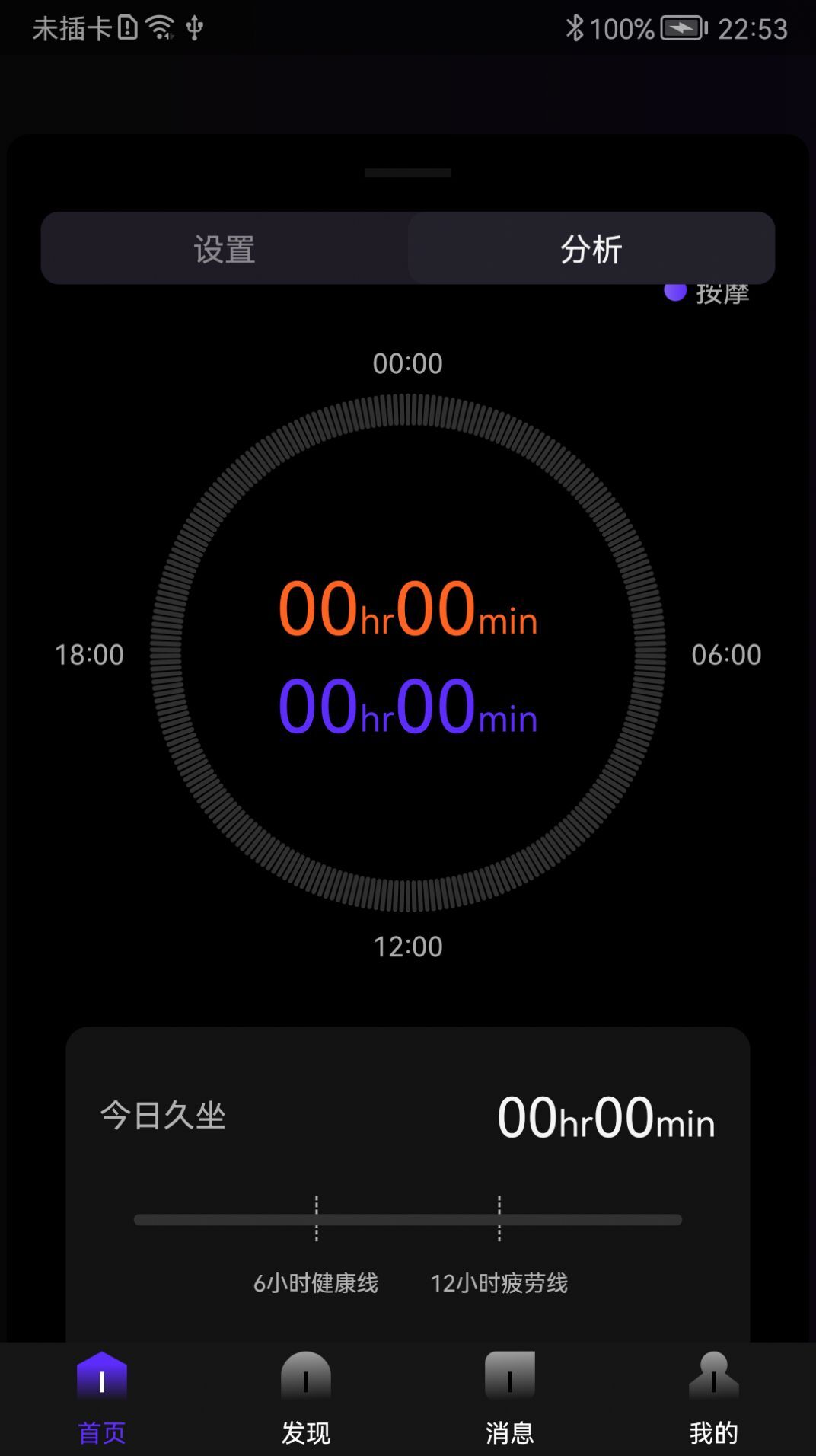
Task: Click the 00:00 label on the dial
Action: pos(408,363)
